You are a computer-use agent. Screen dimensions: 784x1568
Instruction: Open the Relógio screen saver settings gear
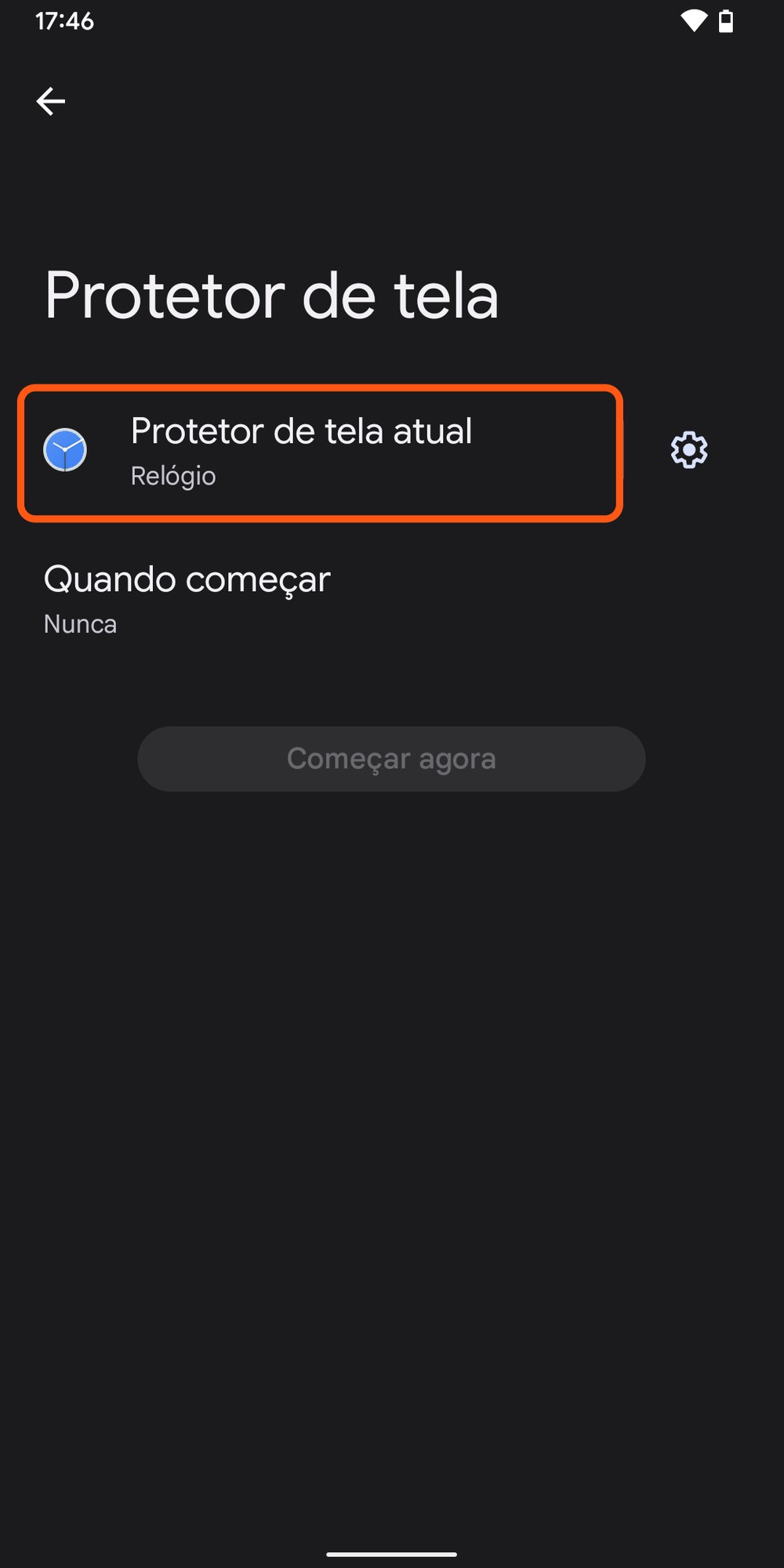(689, 450)
